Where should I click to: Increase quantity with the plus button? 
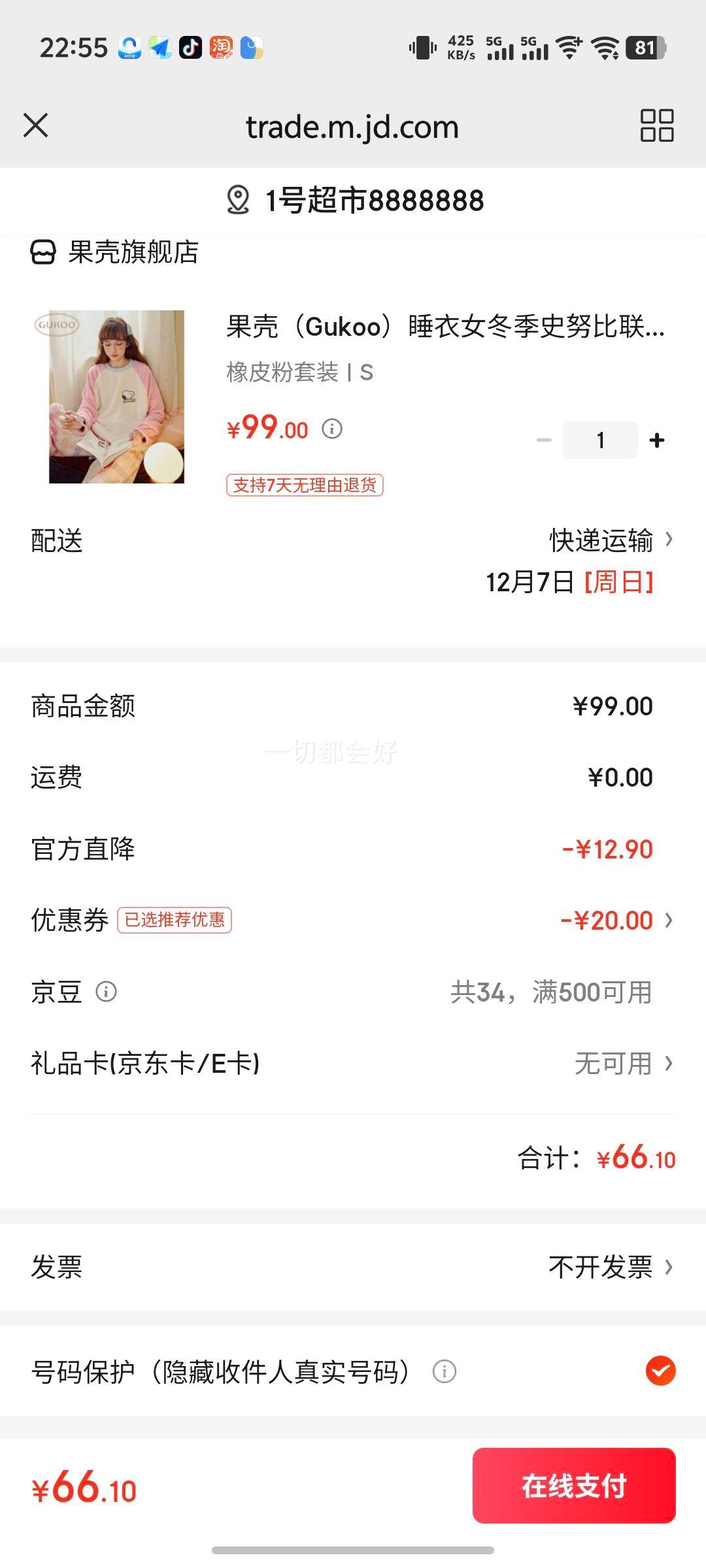tap(657, 440)
